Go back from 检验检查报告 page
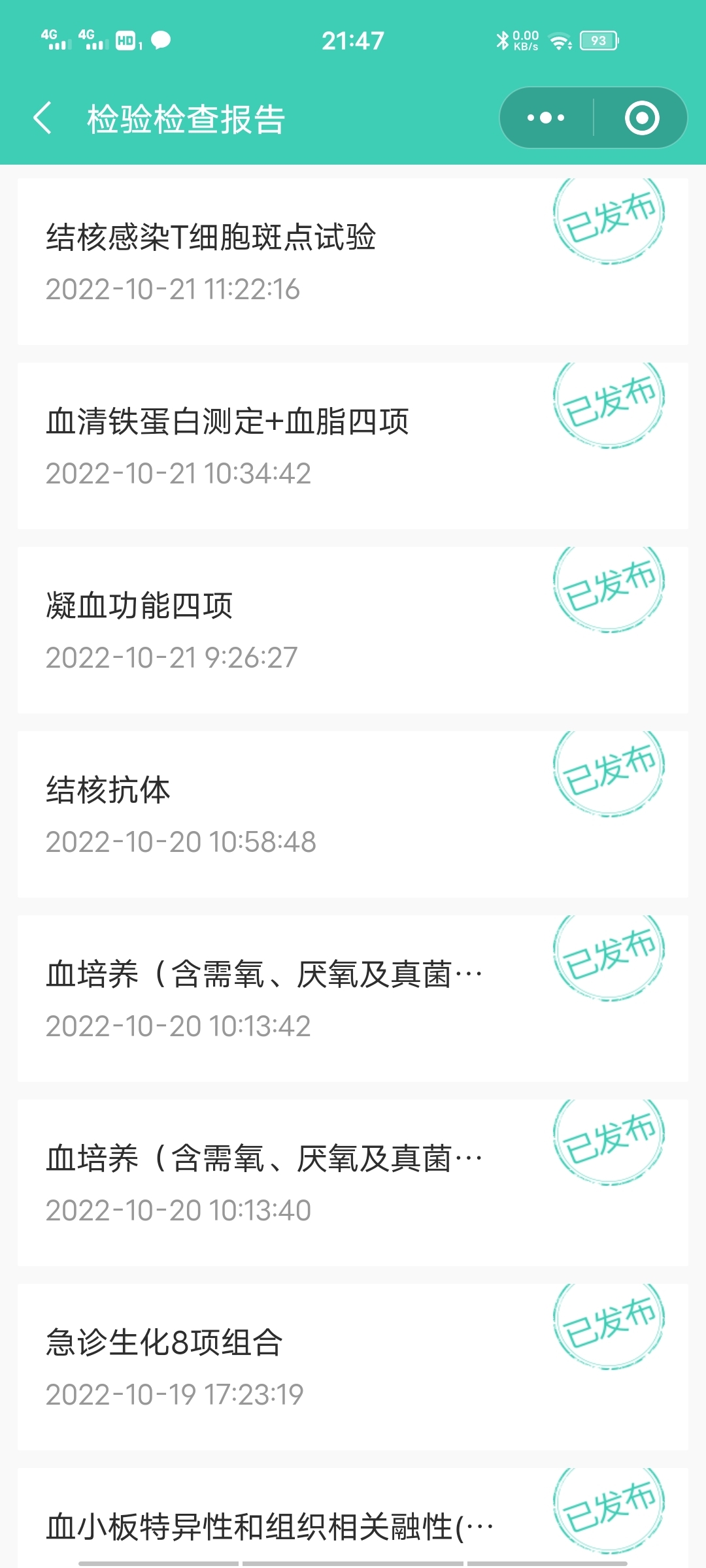The width and height of the screenshot is (706, 1568). click(x=43, y=118)
